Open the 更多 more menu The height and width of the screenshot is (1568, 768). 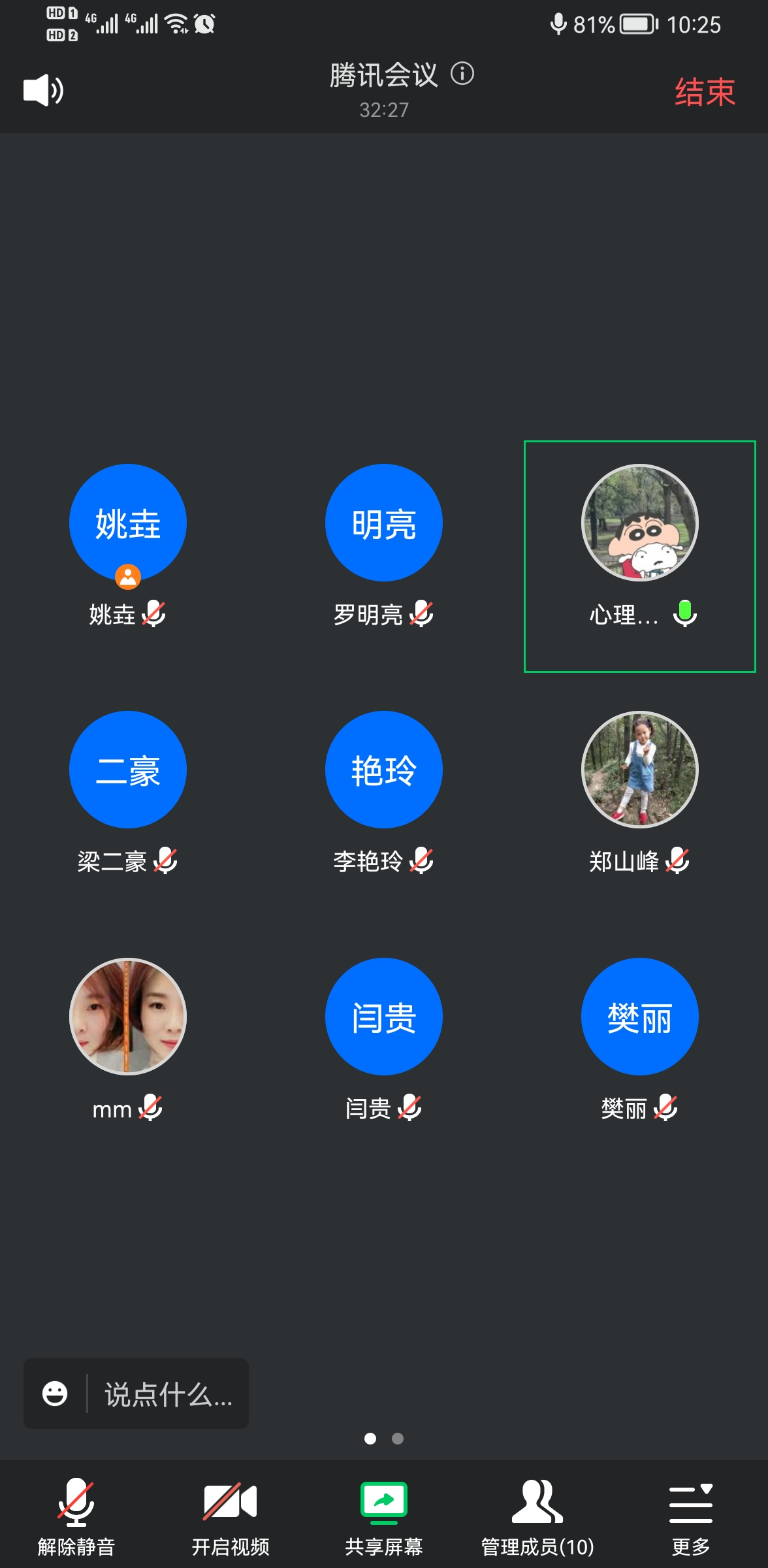pyautogui.click(x=691, y=1517)
